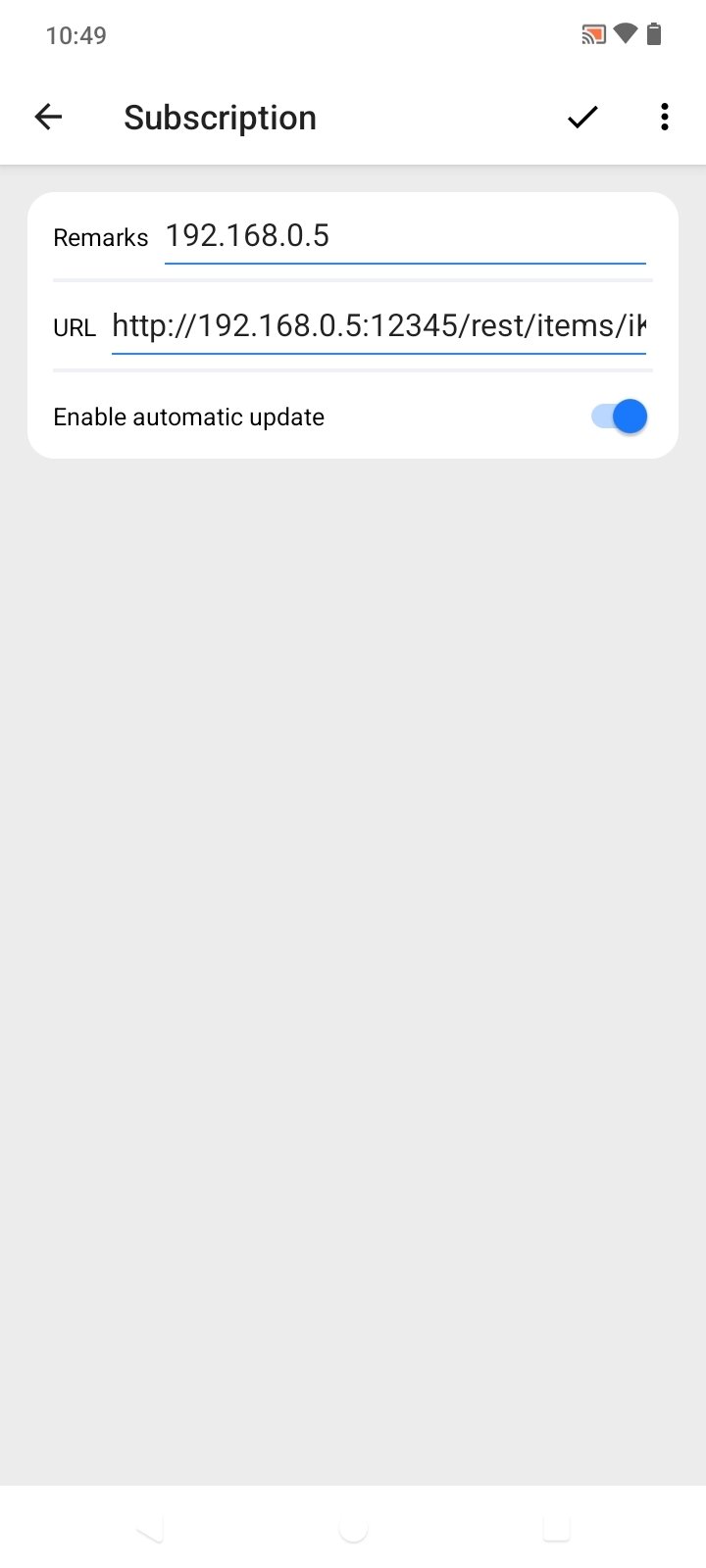706x1568 pixels.
Task: Go back from Subscription screen
Action: click(x=48, y=118)
